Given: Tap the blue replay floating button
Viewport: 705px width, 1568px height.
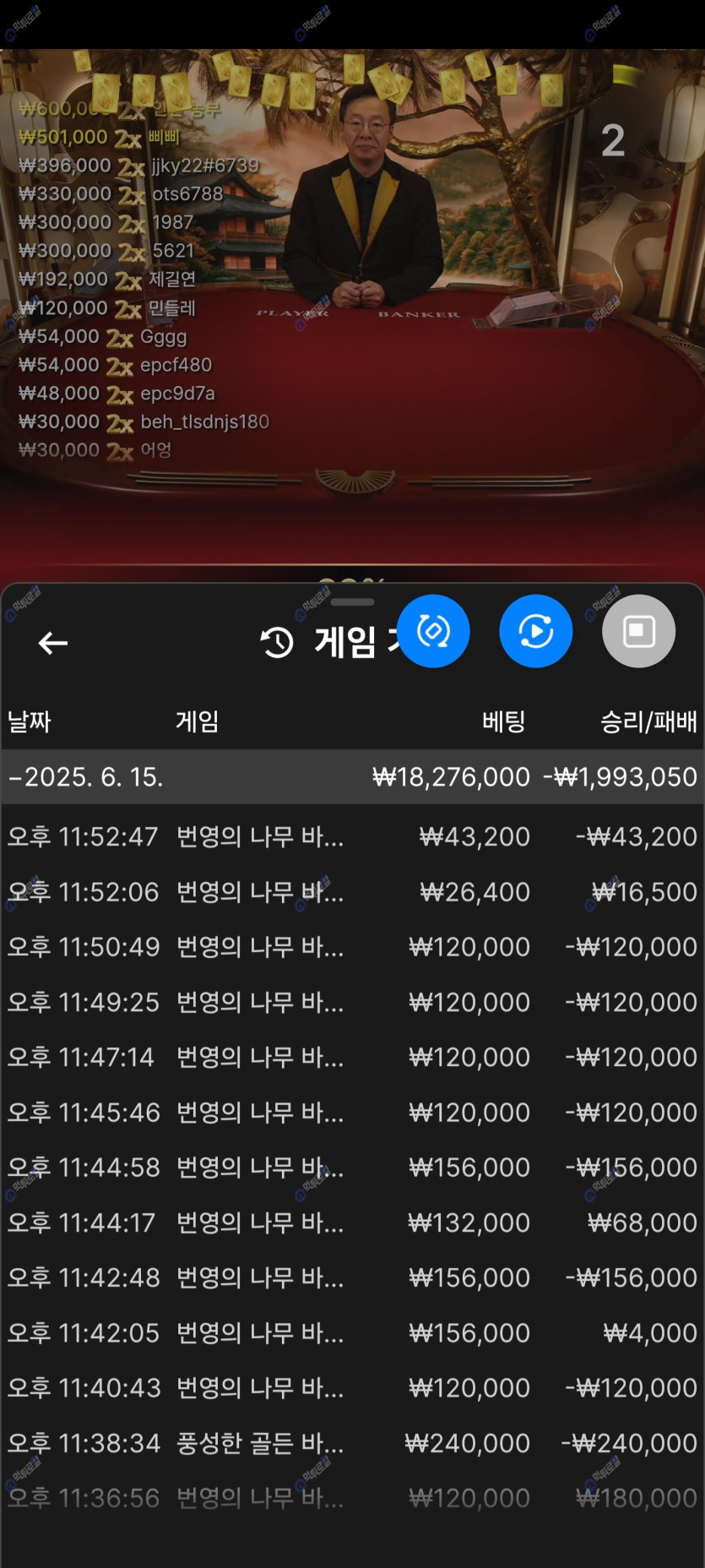Looking at the screenshot, I should point(535,631).
